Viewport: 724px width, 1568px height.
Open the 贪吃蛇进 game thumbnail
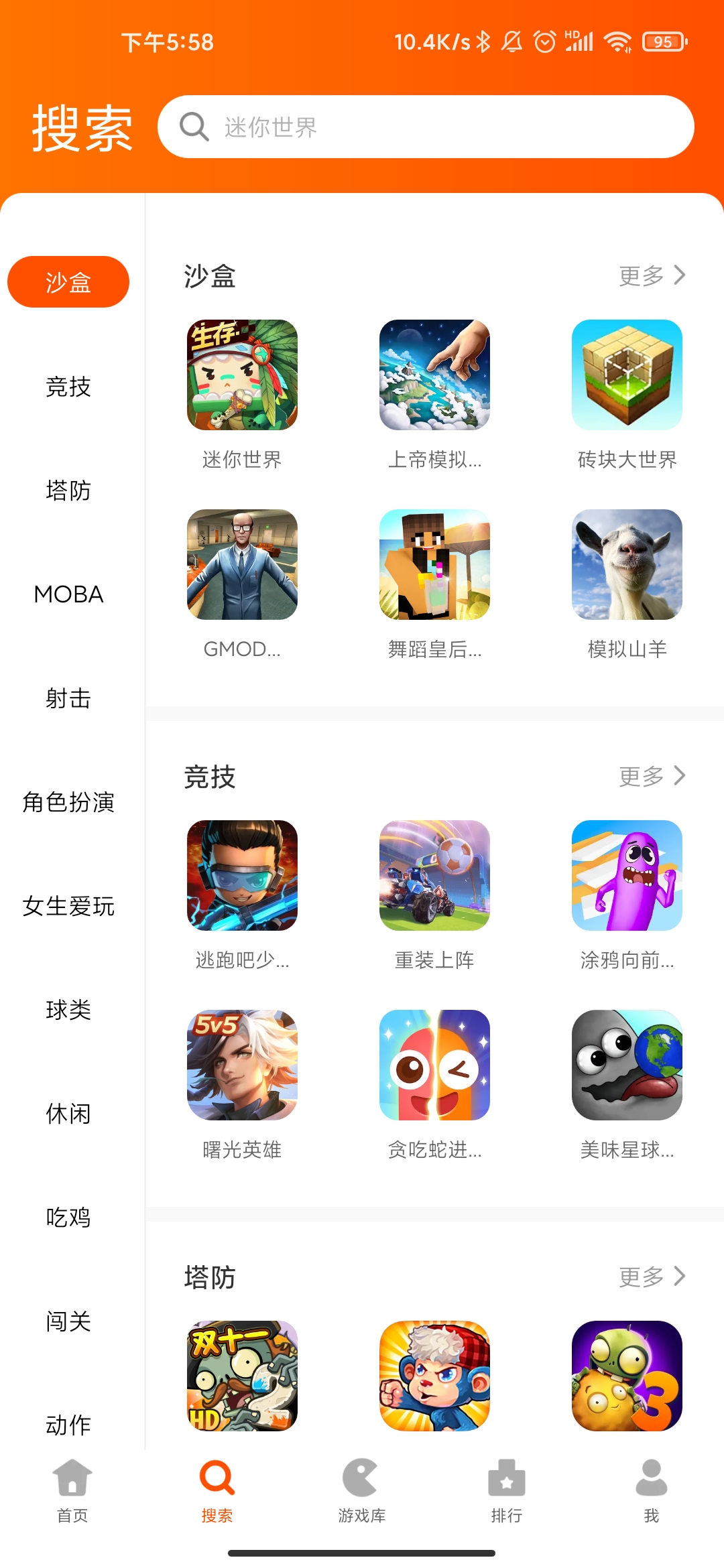[434, 1065]
